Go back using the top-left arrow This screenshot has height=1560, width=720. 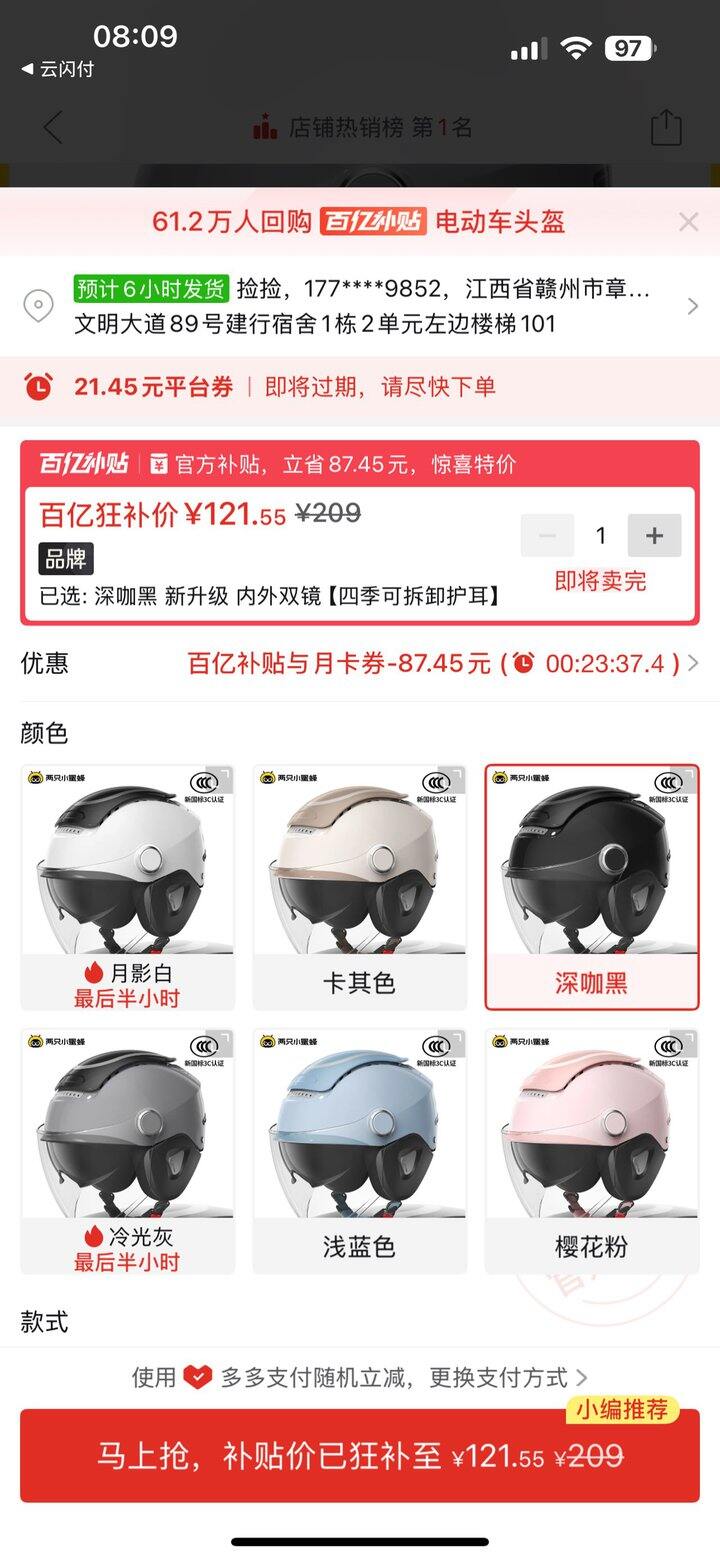coord(53,128)
